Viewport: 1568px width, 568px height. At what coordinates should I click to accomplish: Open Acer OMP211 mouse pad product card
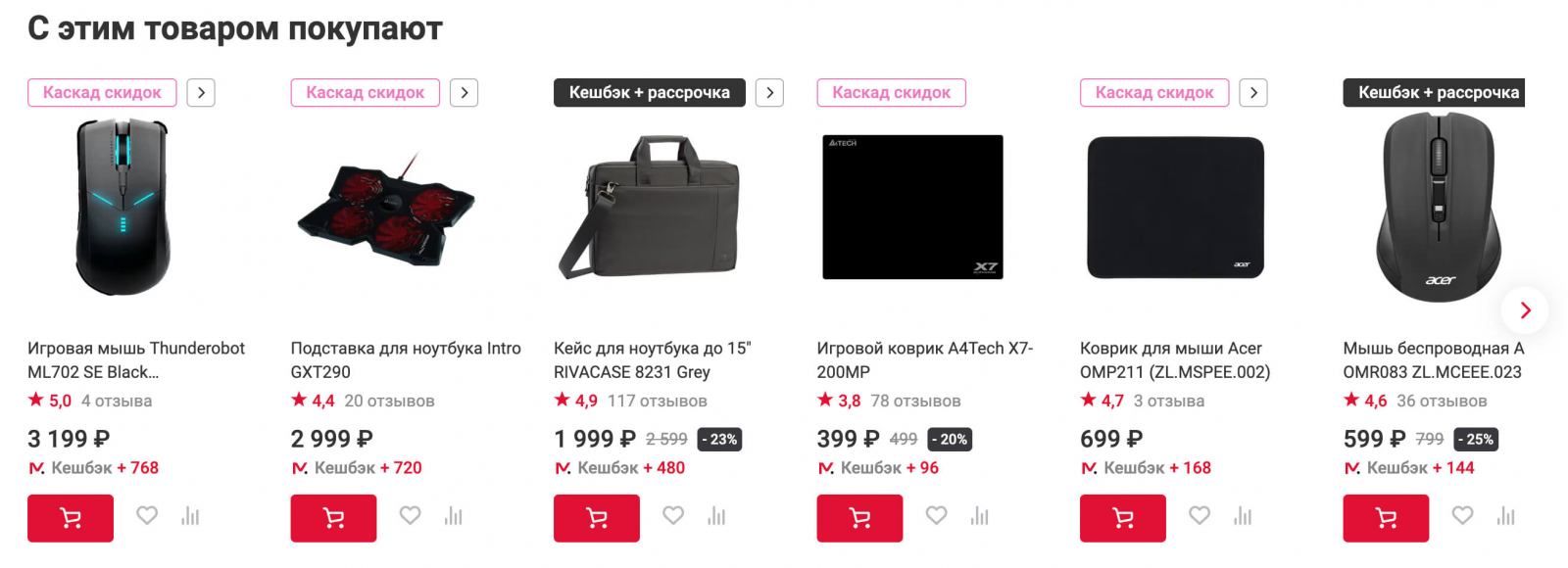[1174, 359]
